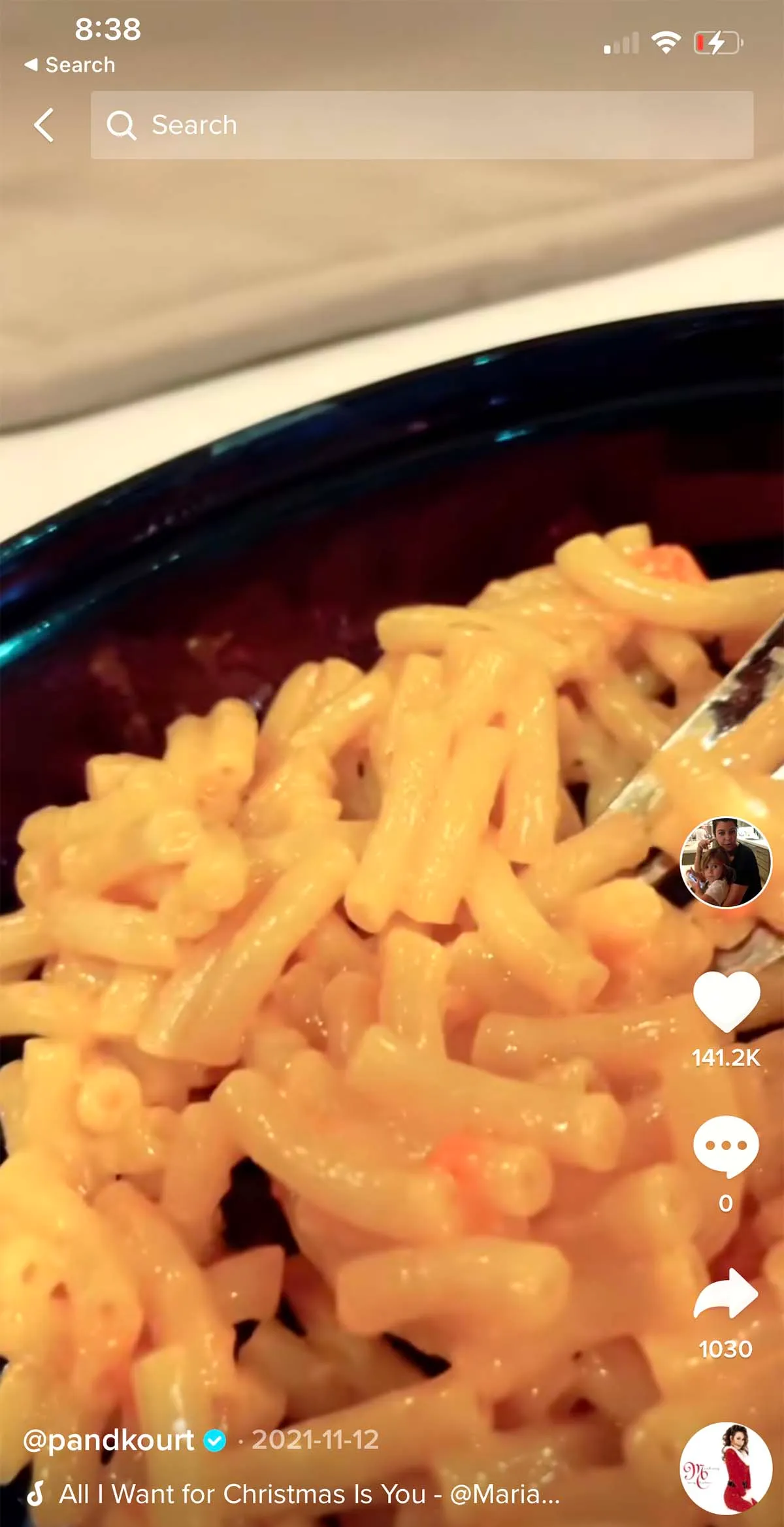Open the spinning sound disc
Image resolution: width=784 pixels, height=1527 pixels.
[725, 1468]
